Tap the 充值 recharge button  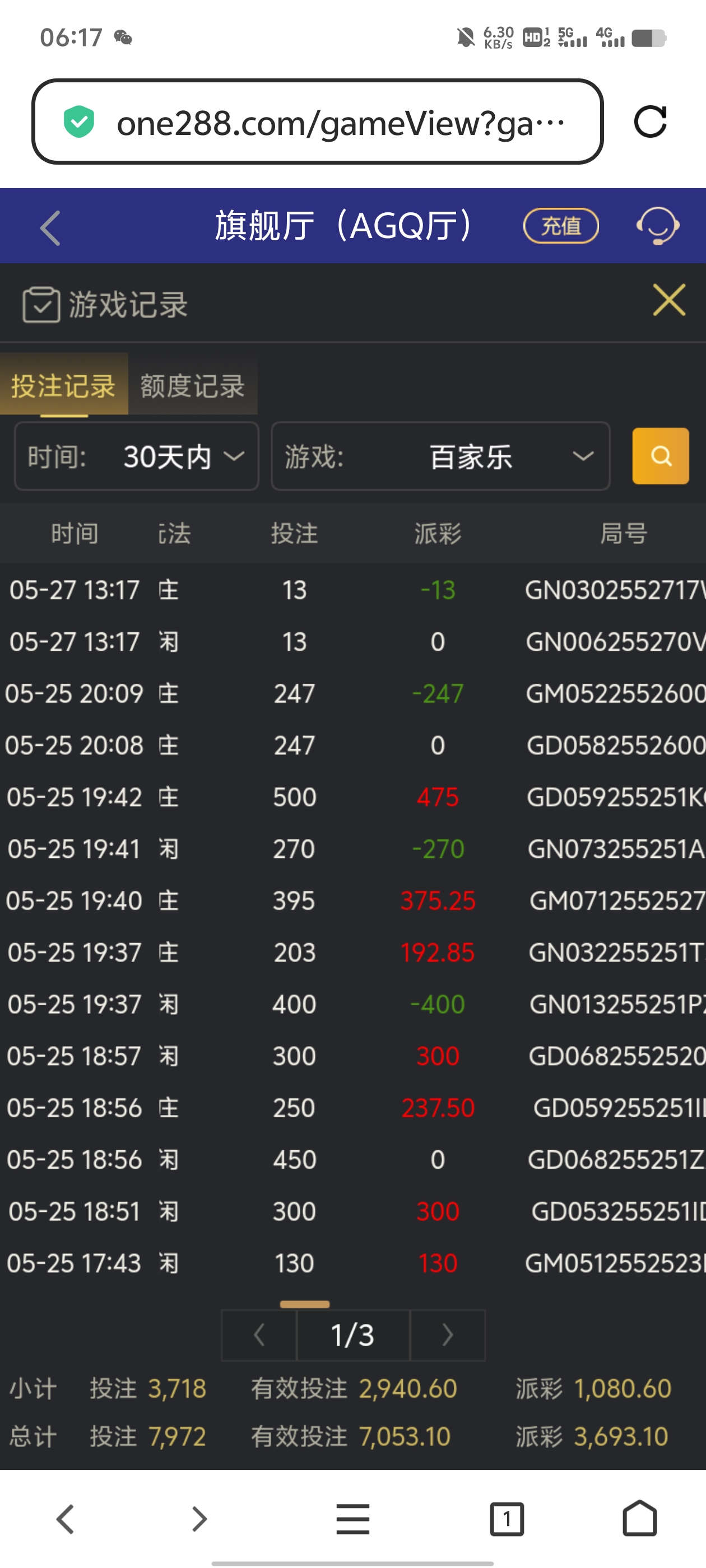(x=560, y=226)
